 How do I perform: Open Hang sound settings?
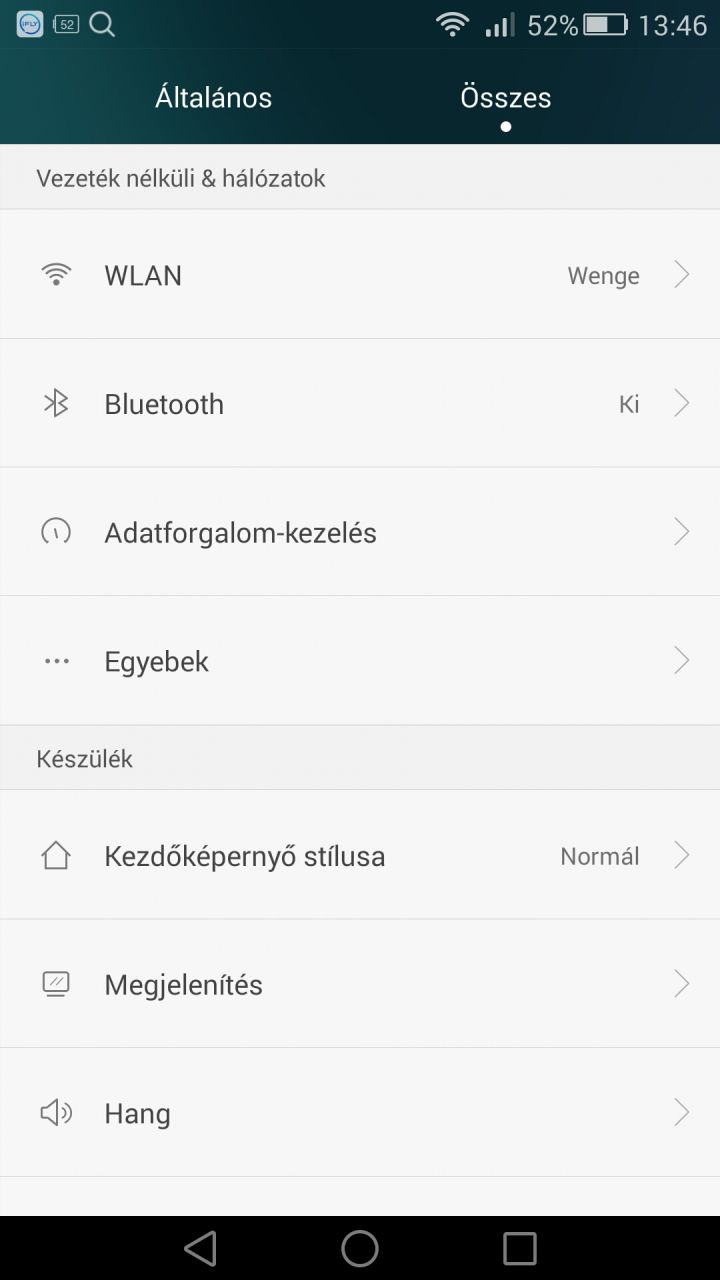(360, 1113)
